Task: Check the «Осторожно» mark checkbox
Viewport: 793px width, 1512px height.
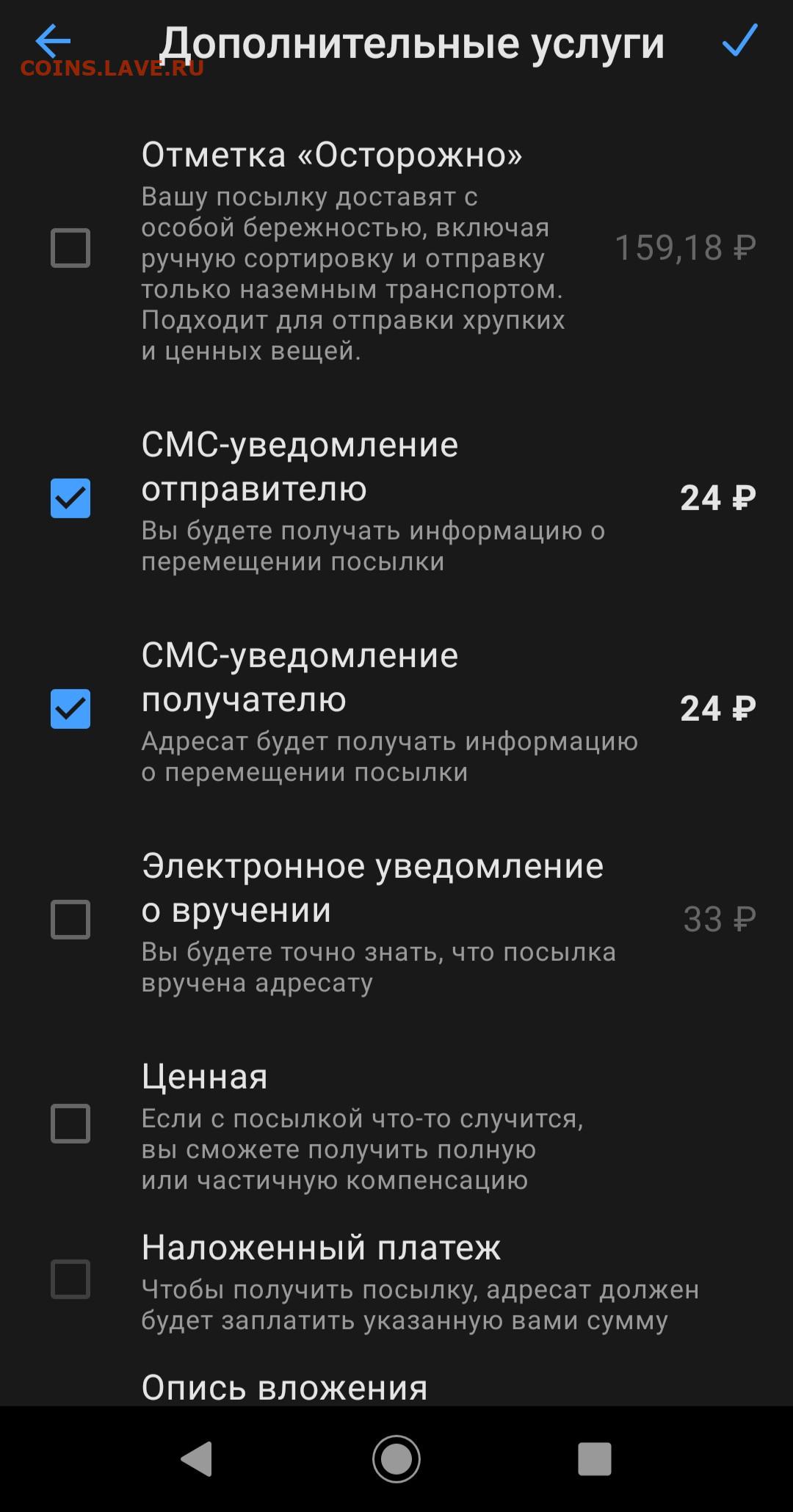Action: click(70, 248)
